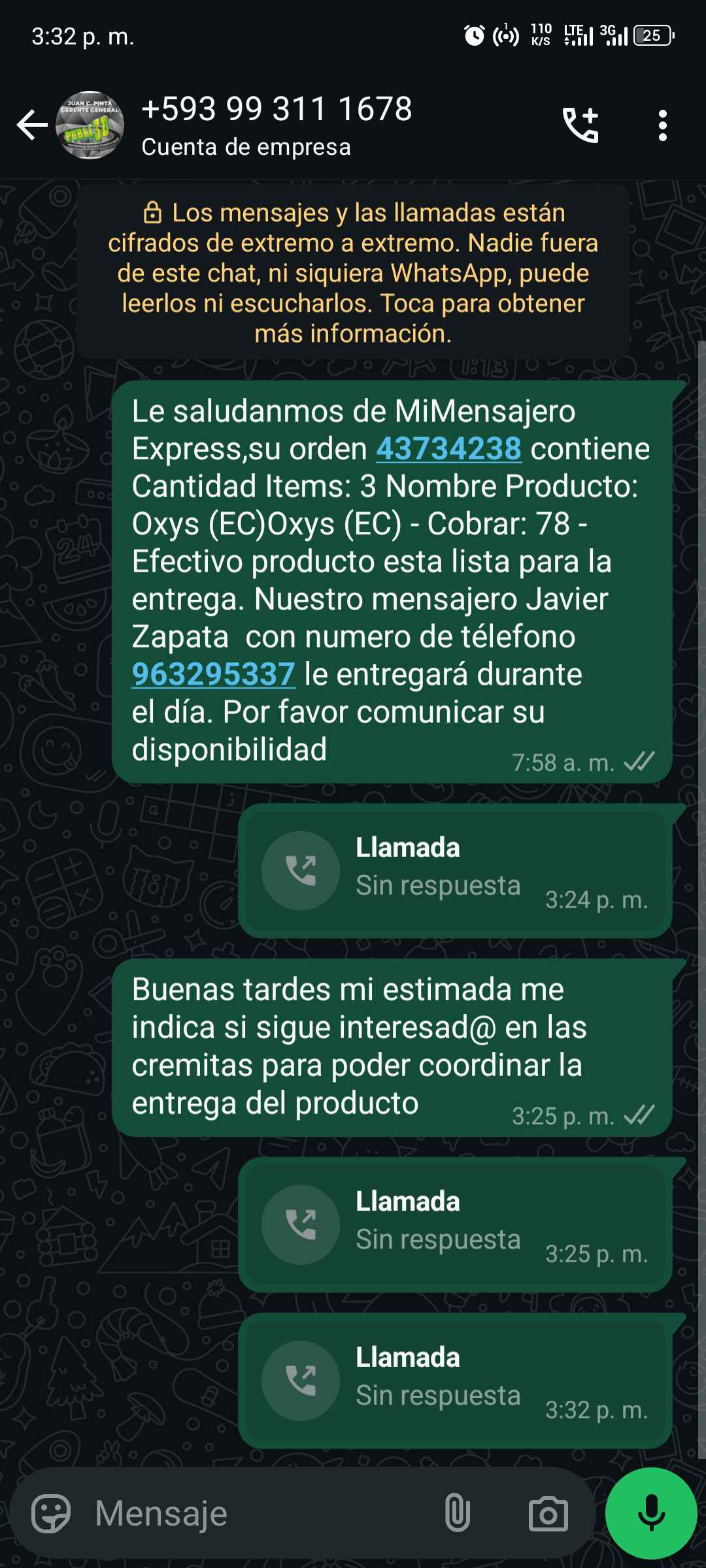Tap the green microphone voice message button
Image resolution: width=706 pixels, height=1568 pixels.
[651, 1513]
